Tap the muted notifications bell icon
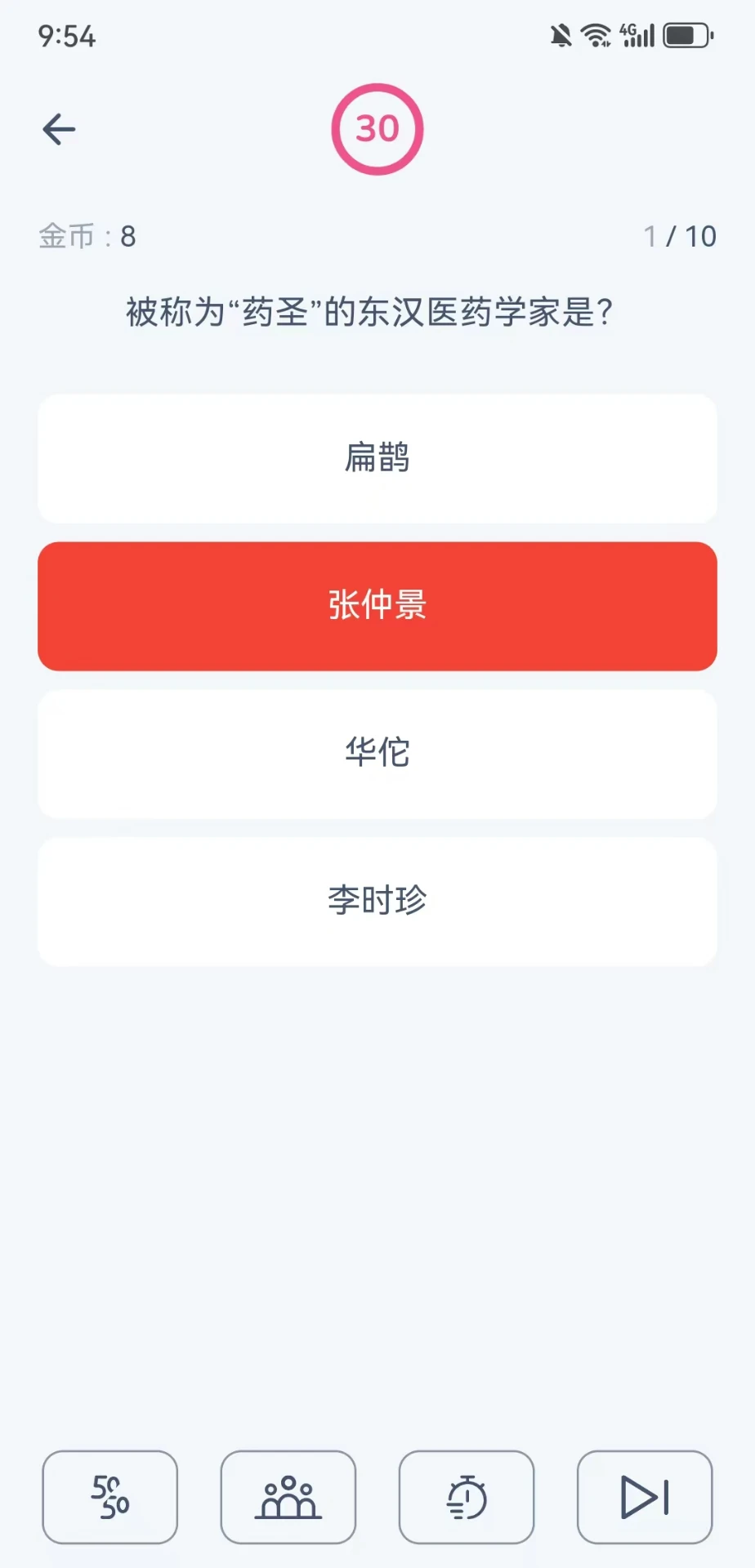 tap(560, 36)
